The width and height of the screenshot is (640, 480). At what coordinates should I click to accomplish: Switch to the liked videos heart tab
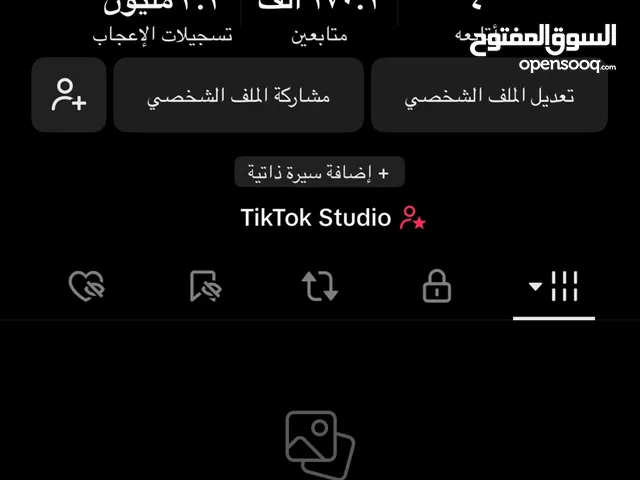point(86,287)
